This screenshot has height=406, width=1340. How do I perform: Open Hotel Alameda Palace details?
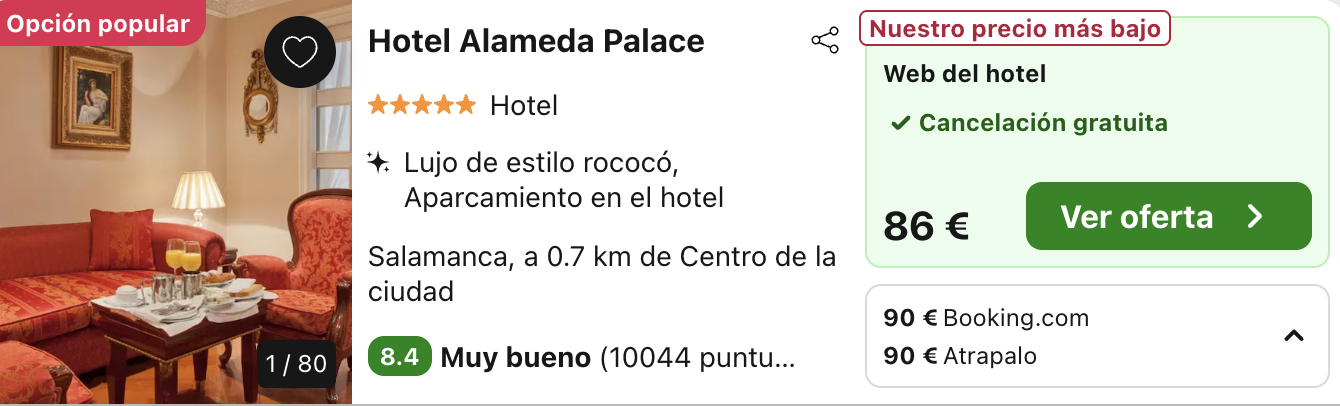tap(536, 41)
